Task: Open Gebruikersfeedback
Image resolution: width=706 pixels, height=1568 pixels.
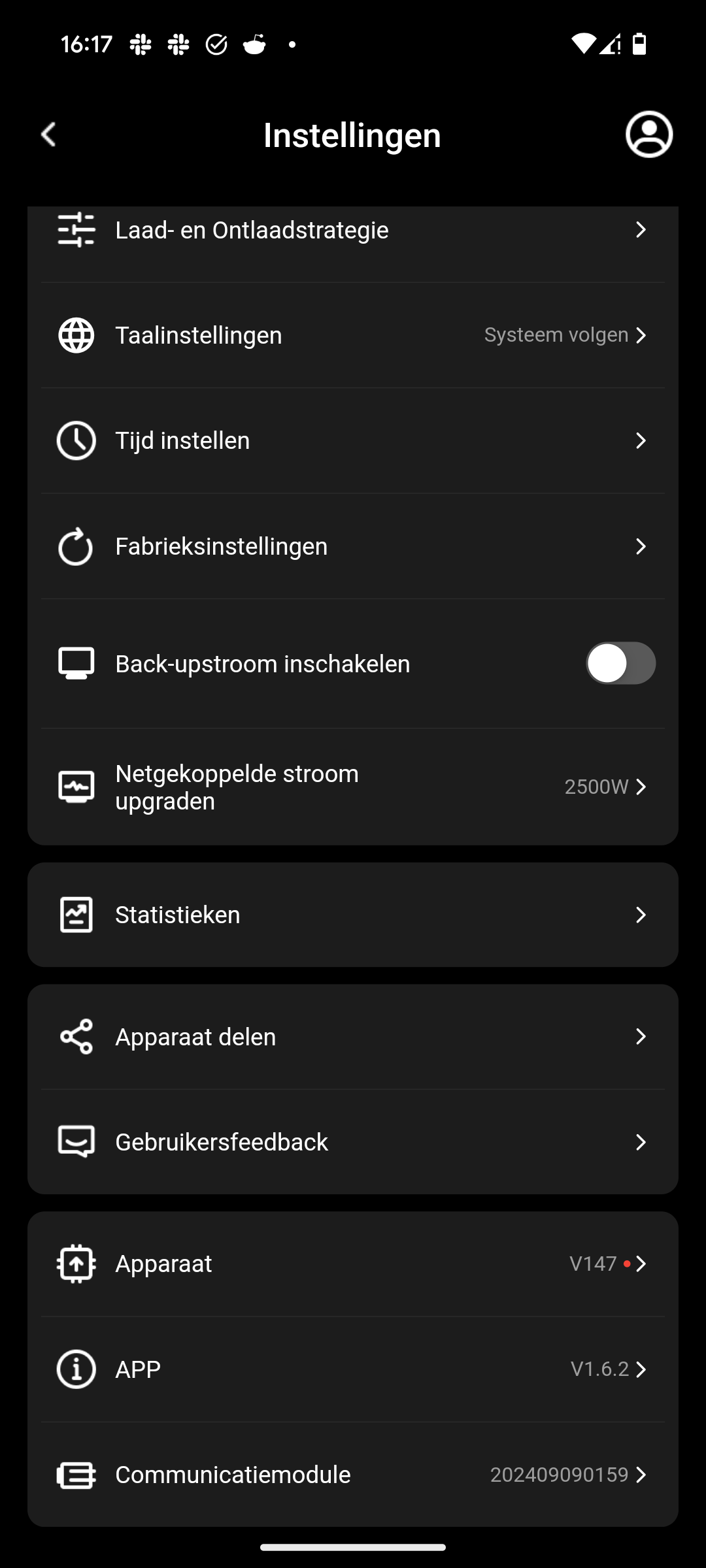Action: tap(353, 1142)
